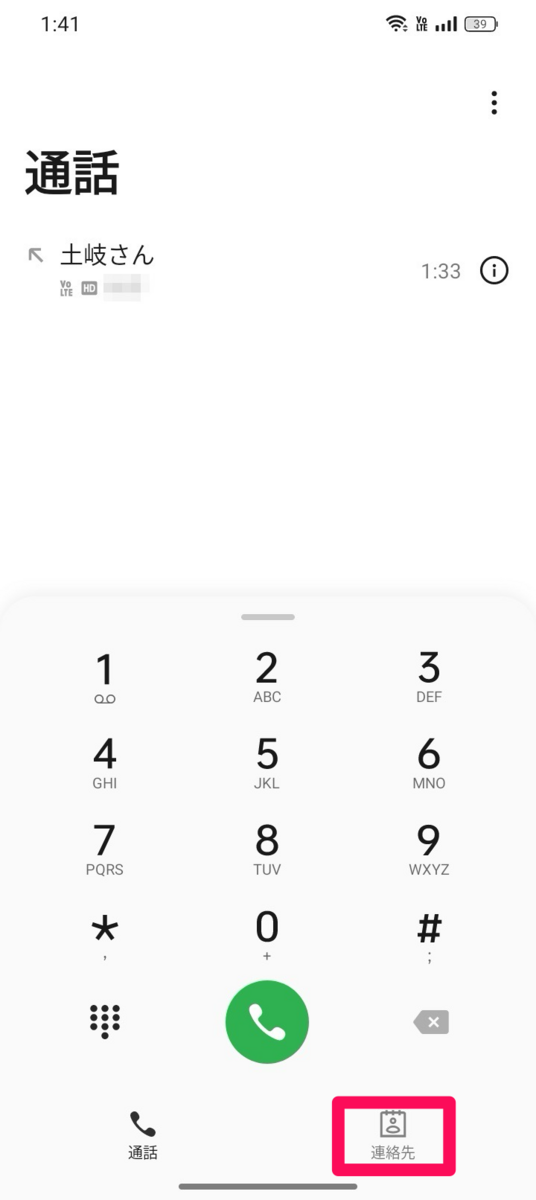Dial the digit 1 voicemail key
This screenshot has width=536, height=1200.
[105, 677]
